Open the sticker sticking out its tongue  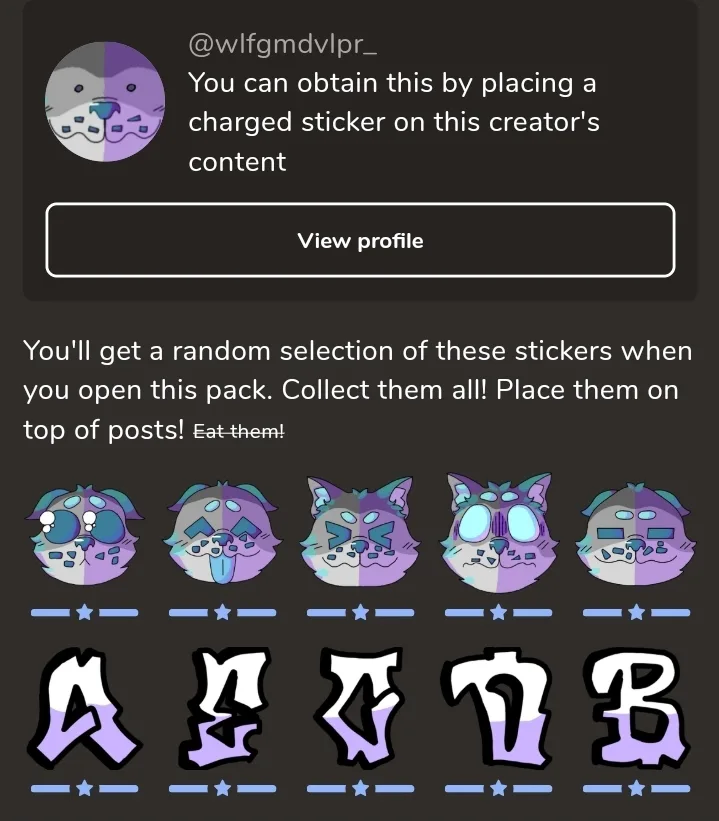222,534
